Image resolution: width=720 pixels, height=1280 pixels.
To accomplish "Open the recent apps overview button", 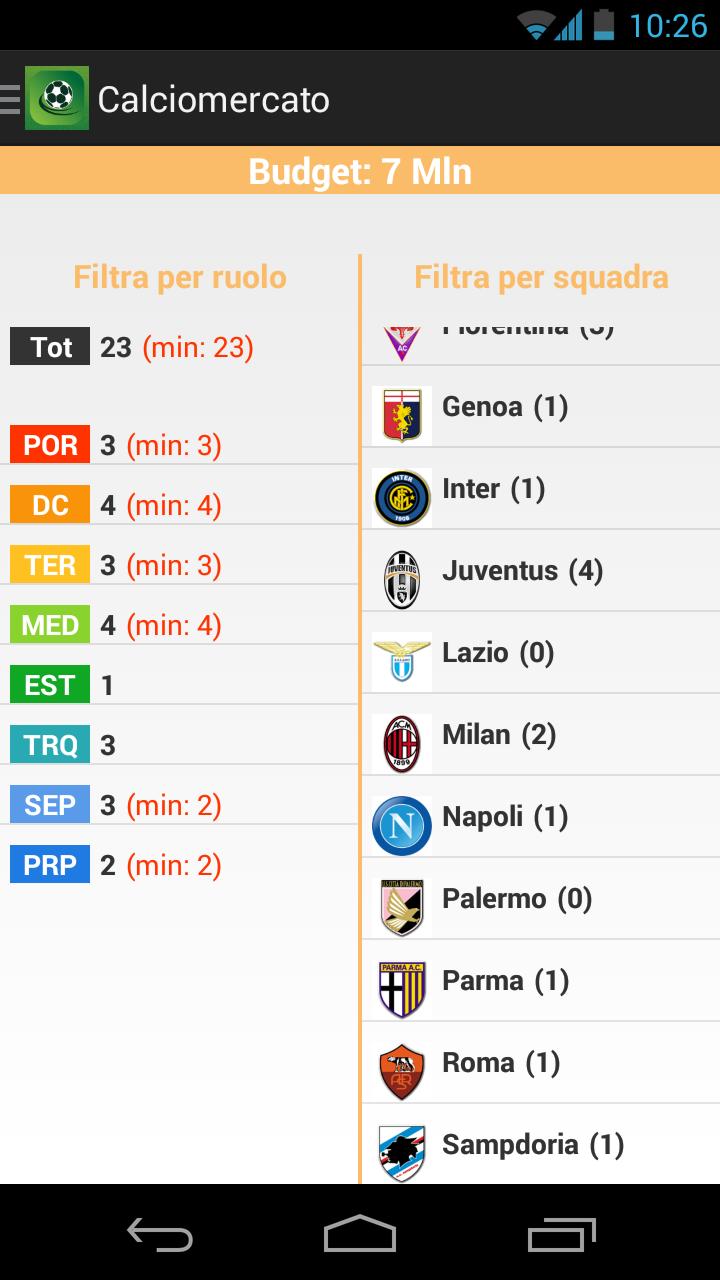I will pos(560,1236).
